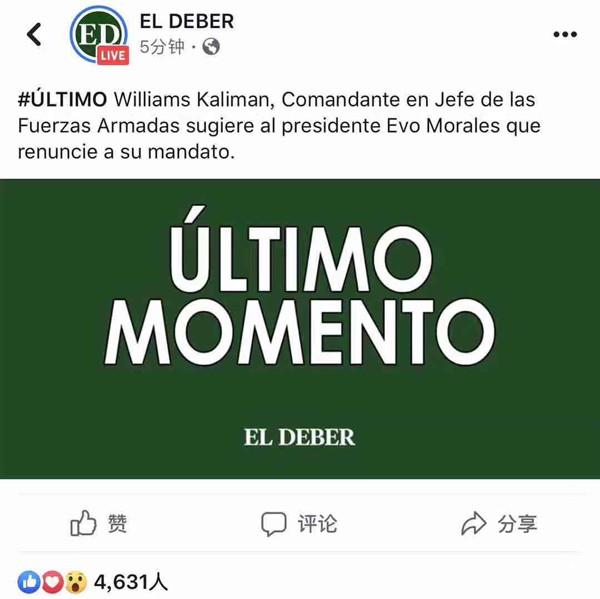Open the three-dot overflow menu
Screen dimensions: 600x599
[565, 35]
